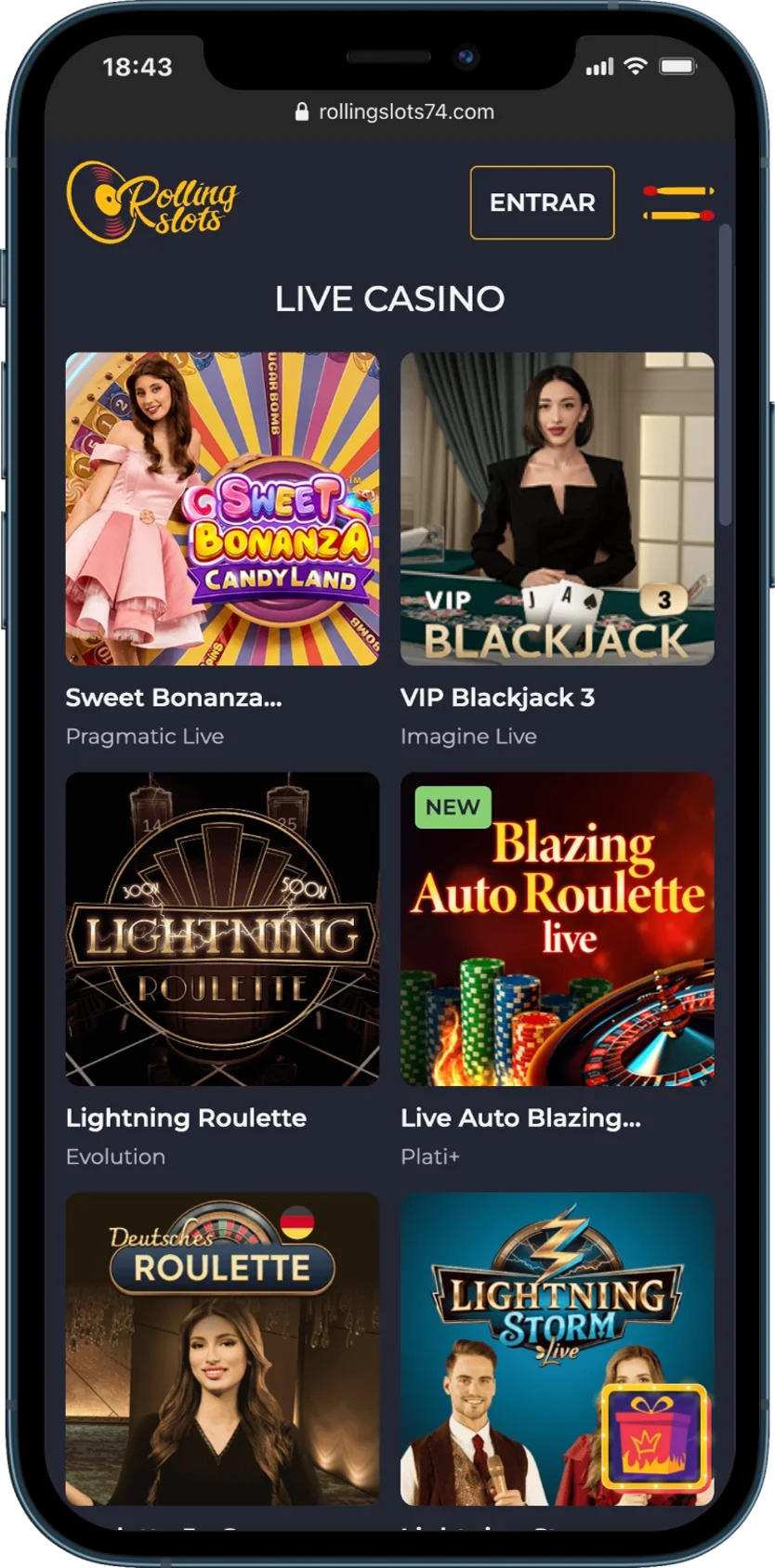Click the Rolling Slots logo
The width and height of the screenshot is (775, 1568).
151,200
